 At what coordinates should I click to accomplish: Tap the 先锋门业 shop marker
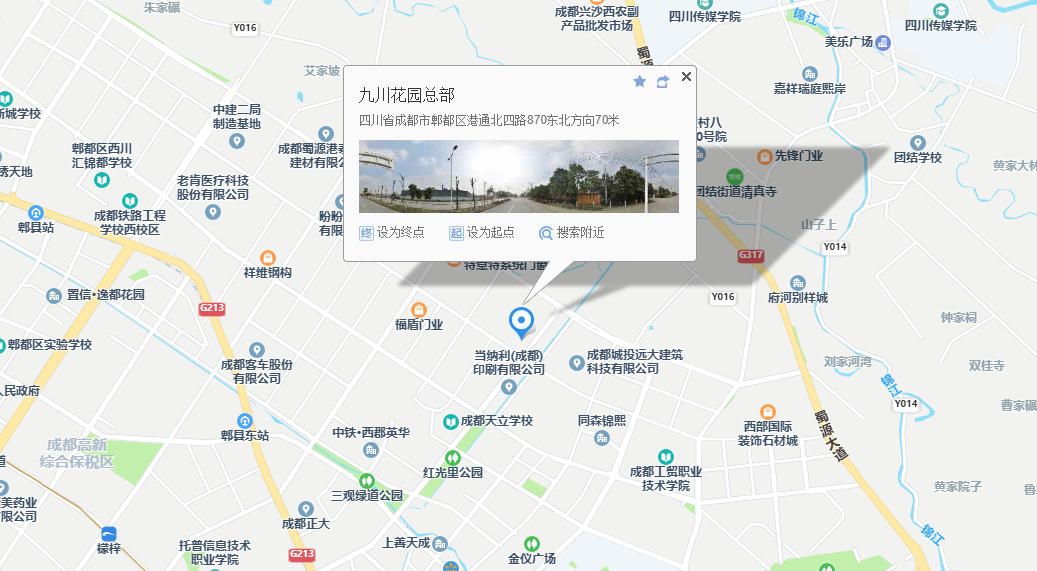(765, 156)
